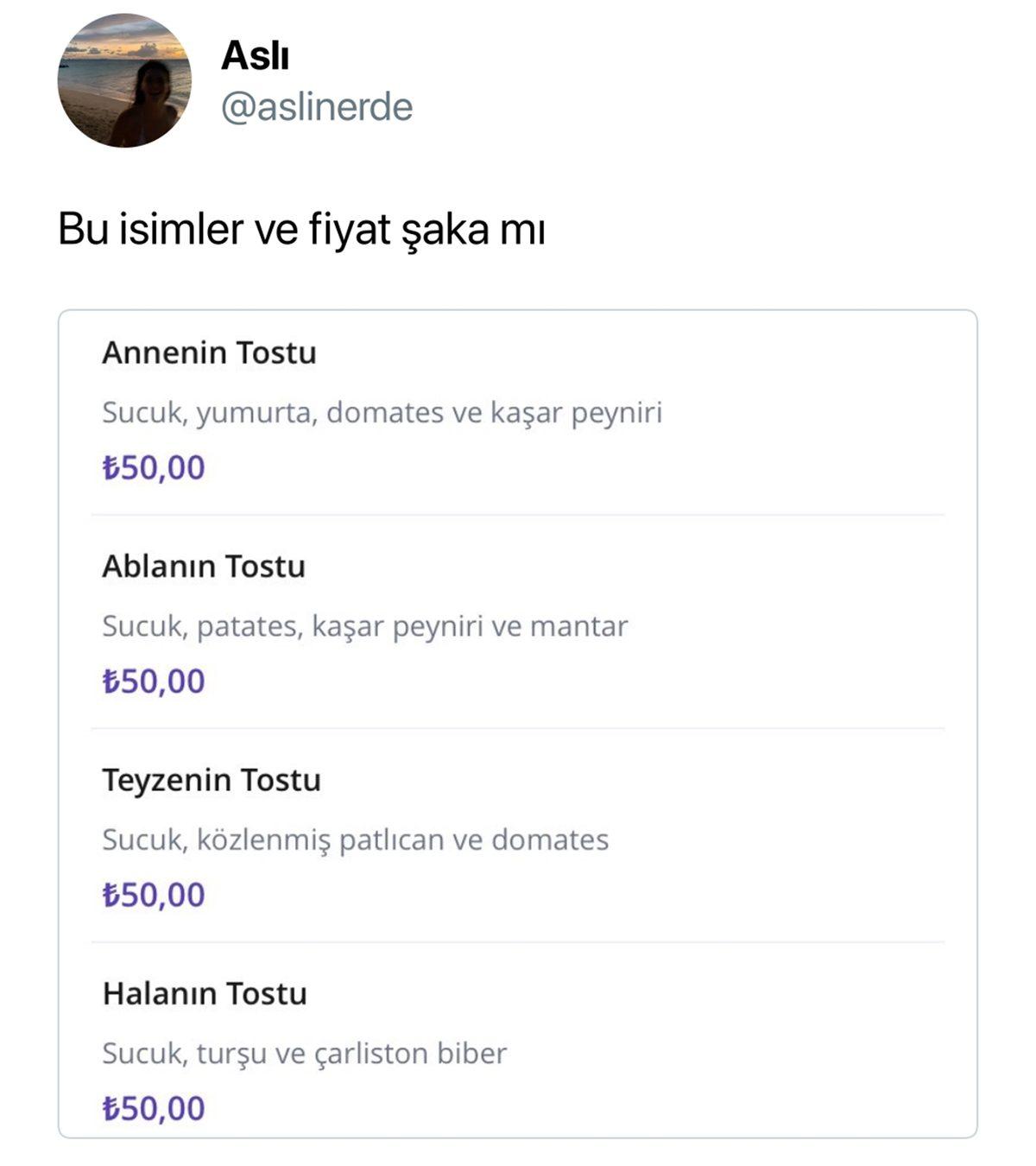This screenshot has width=1036, height=1166.
Task: Click the divider line below Annenin Tostu
Action: point(518,516)
